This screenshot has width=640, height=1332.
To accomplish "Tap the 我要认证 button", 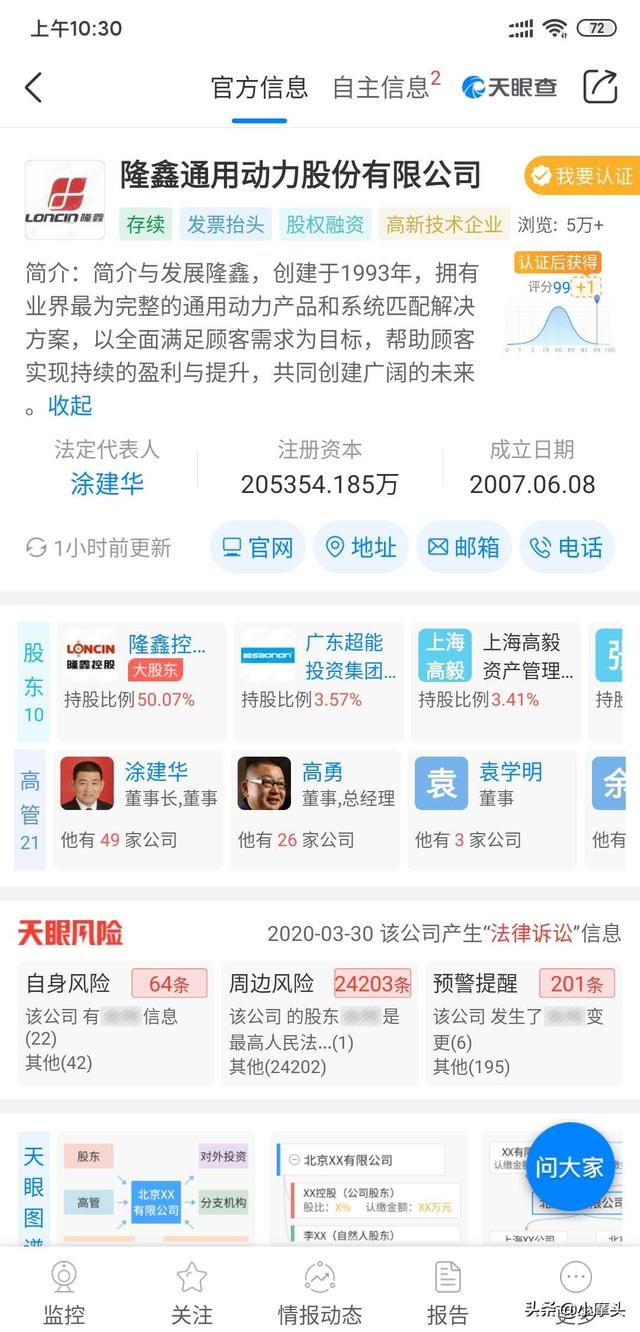I will click(x=582, y=176).
